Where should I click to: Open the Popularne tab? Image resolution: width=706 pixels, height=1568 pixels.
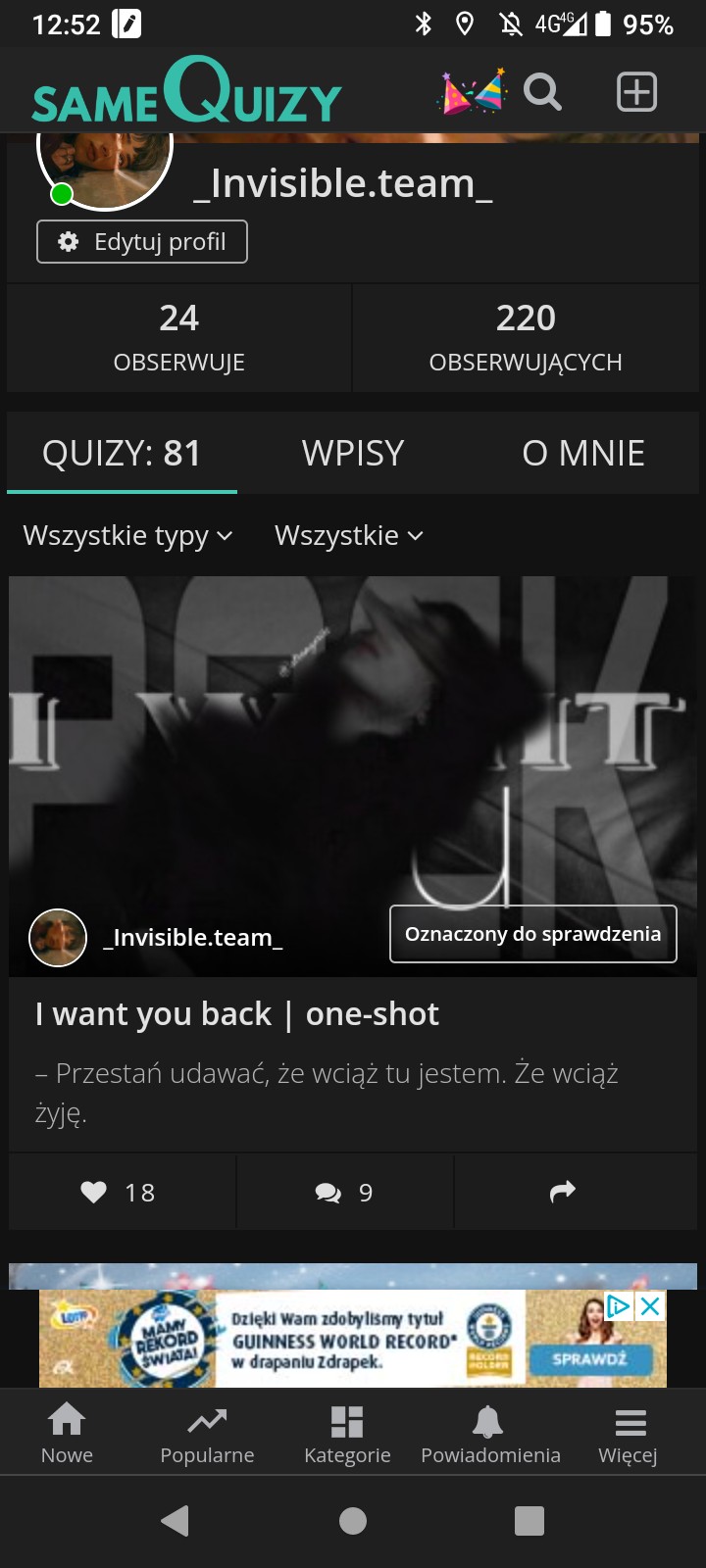click(207, 1433)
